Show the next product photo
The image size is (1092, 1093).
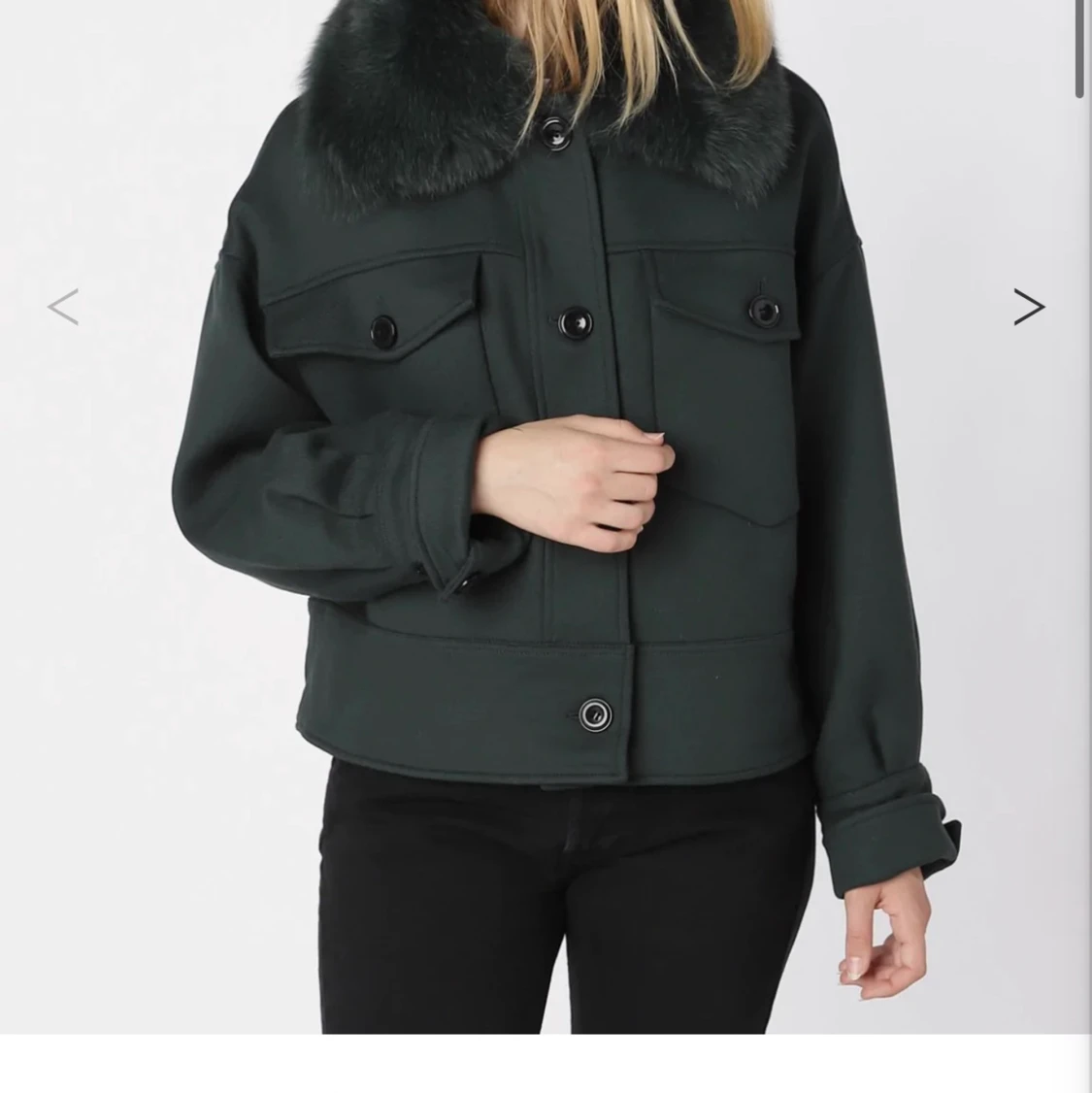[1029, 307]
